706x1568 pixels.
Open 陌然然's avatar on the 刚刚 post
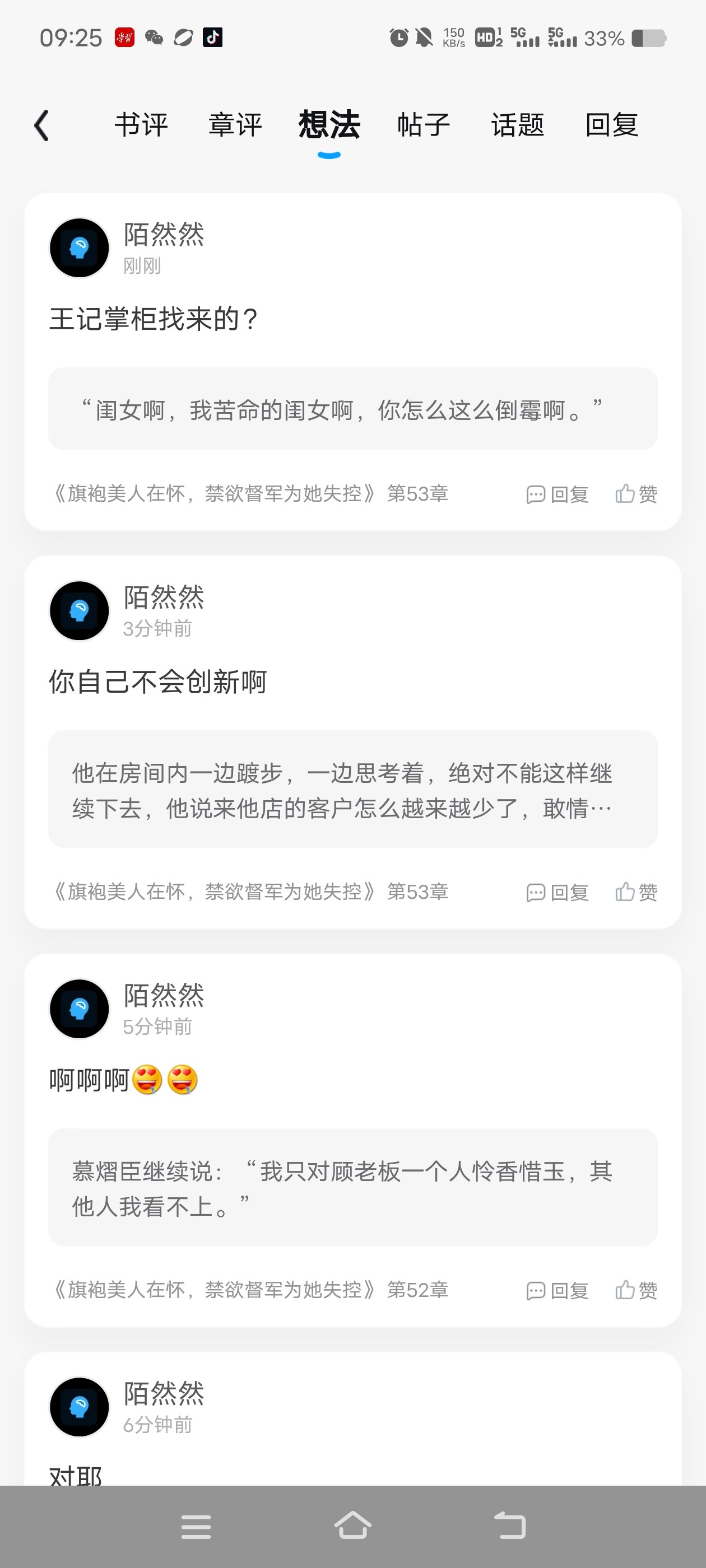tap(79, 248)
